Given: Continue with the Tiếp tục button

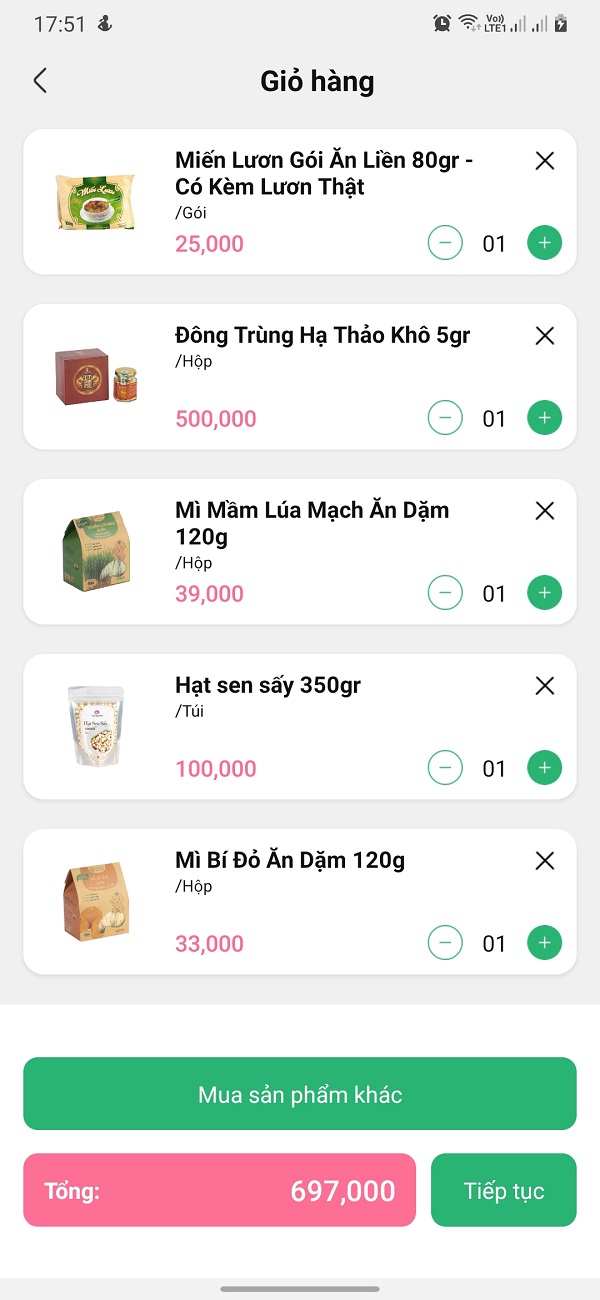Looking at the screenshot, I should click(x=503, y=1190).
